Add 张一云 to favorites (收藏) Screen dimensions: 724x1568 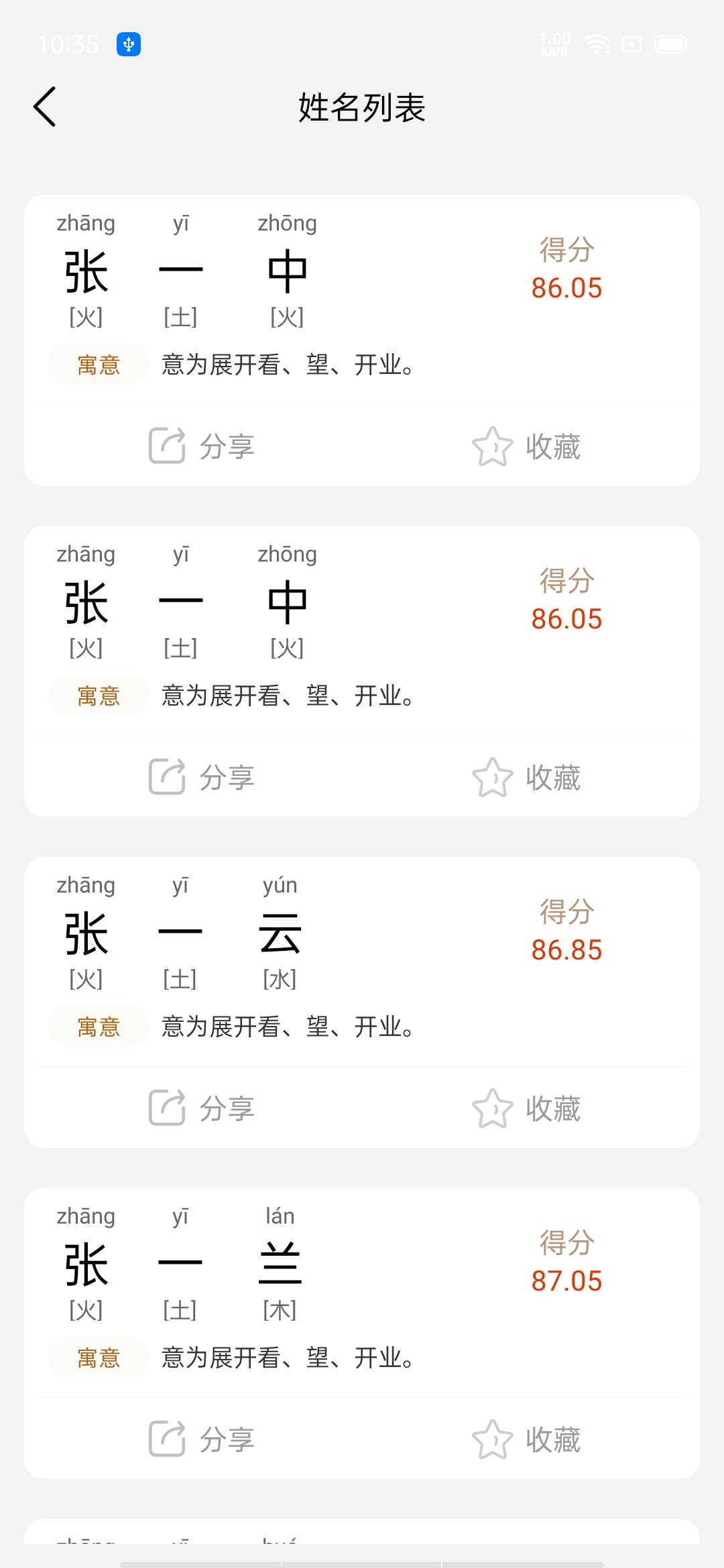click(526, 1108)
